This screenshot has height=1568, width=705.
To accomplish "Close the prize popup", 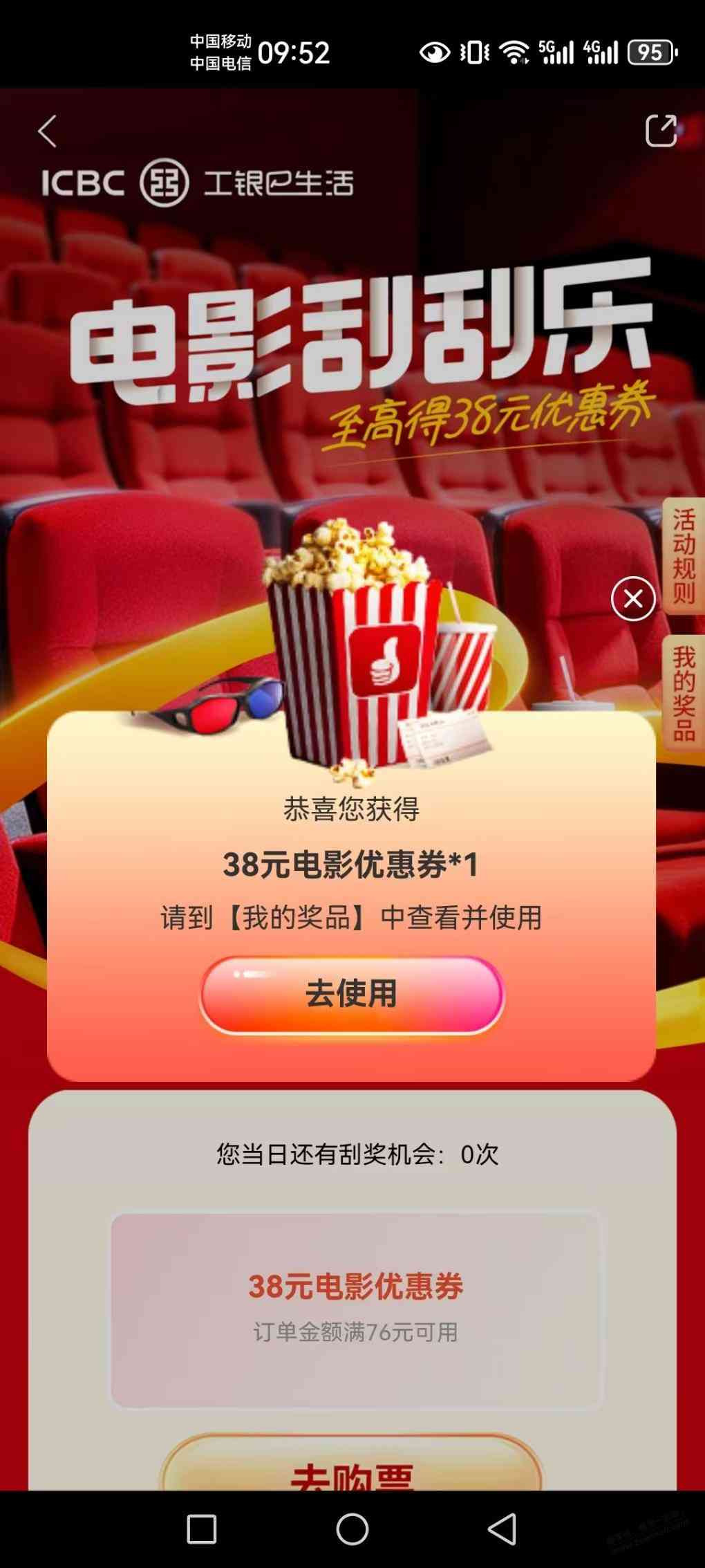I will pyautogui.click(x=632, y=599).
